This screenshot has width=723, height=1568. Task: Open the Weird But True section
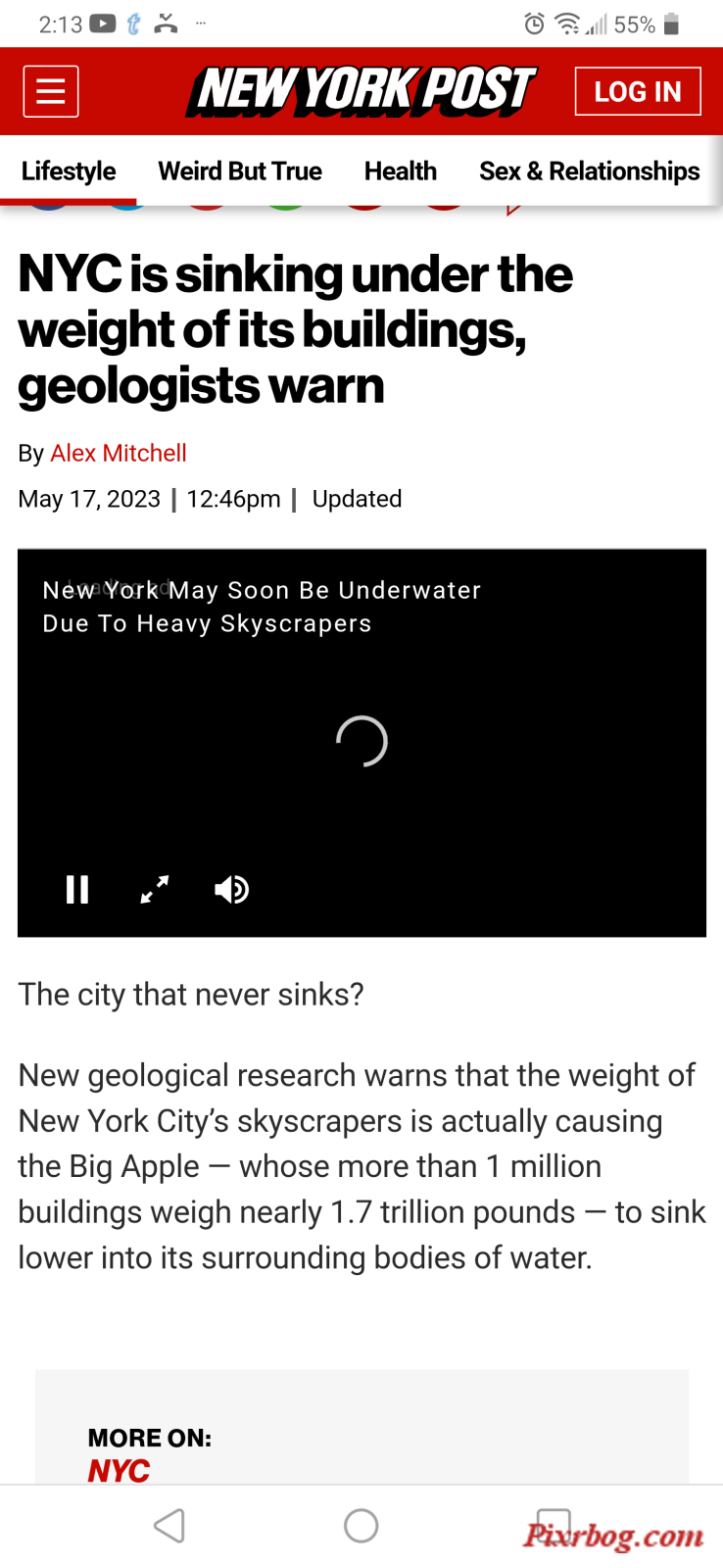tap(240, 171)
